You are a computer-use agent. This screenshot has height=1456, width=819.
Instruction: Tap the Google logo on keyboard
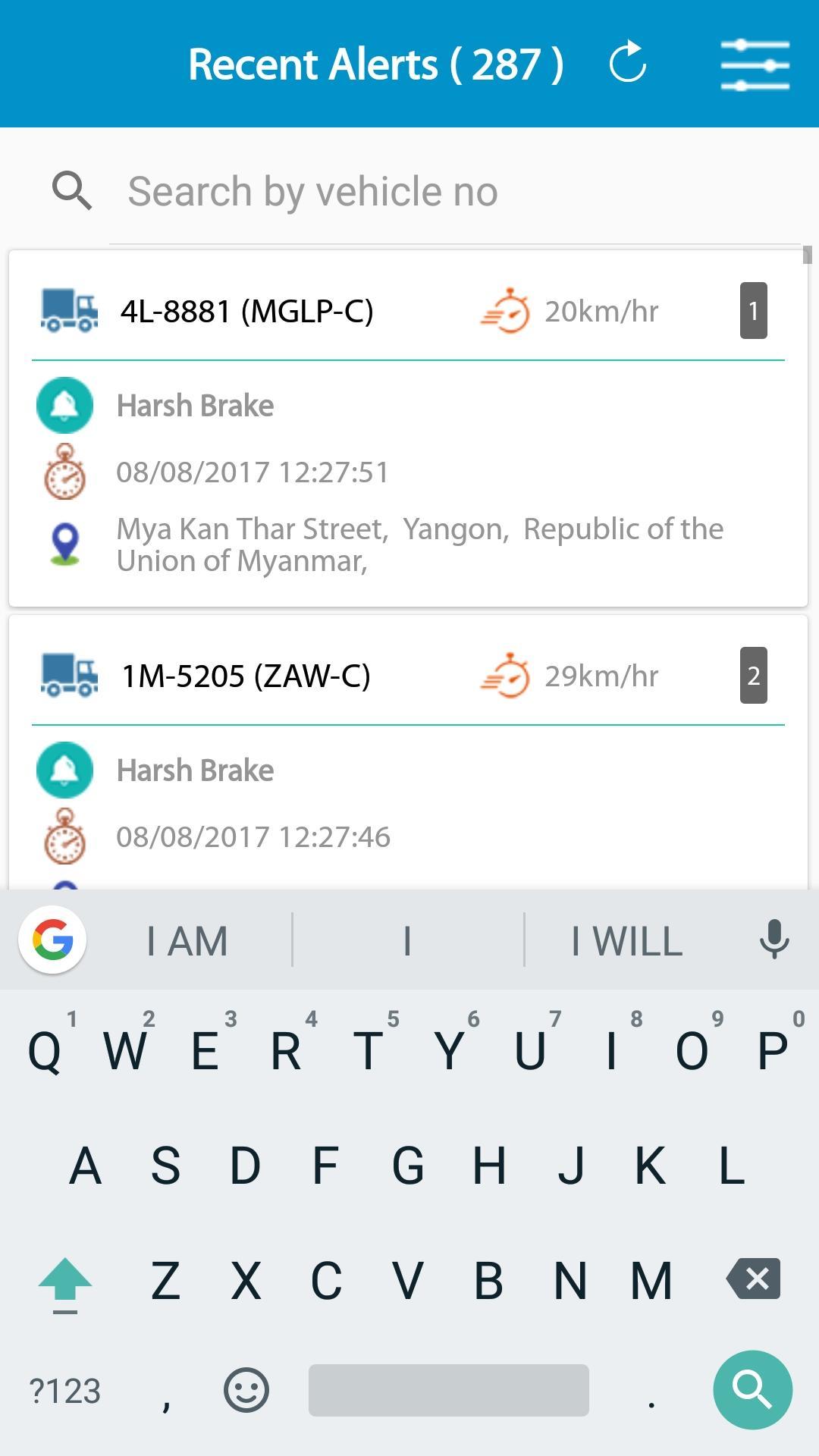52,940
